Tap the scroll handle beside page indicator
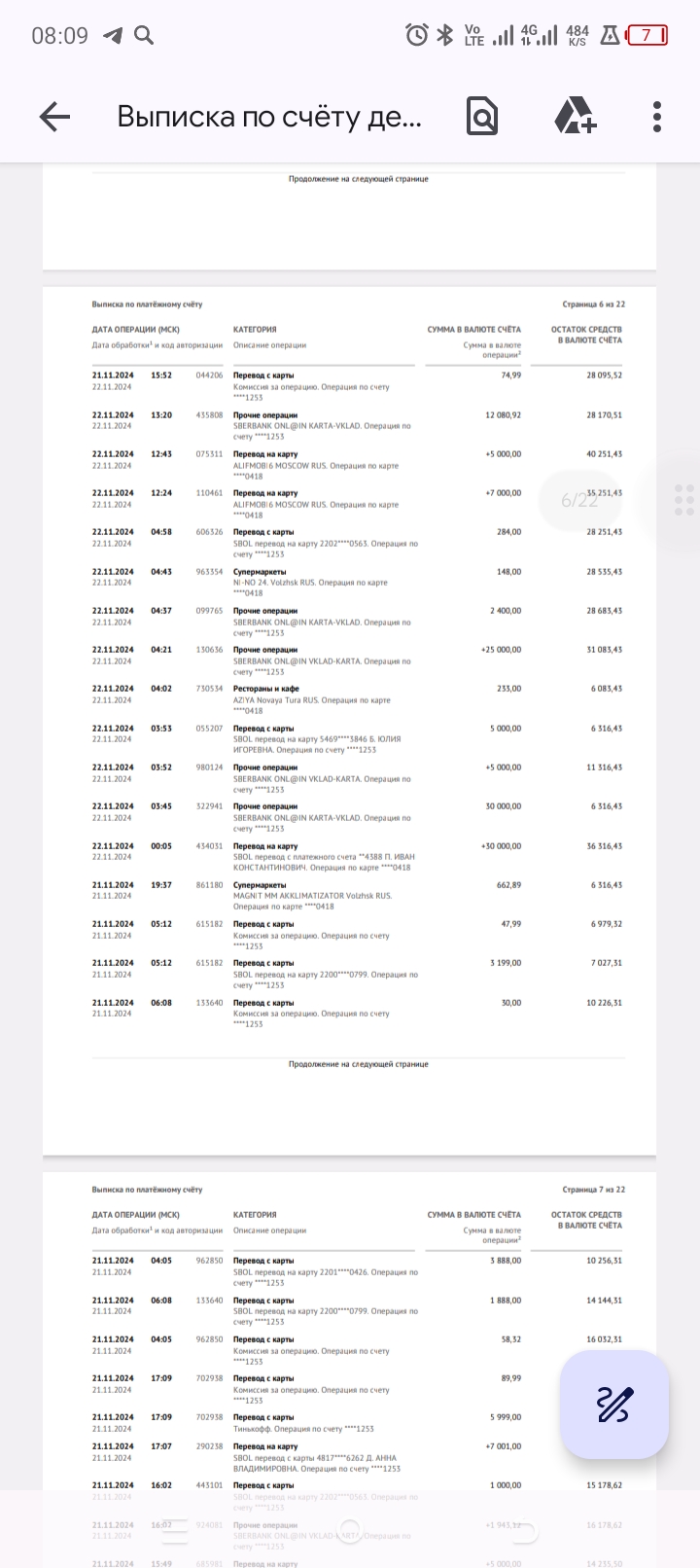 pos(684,500)
